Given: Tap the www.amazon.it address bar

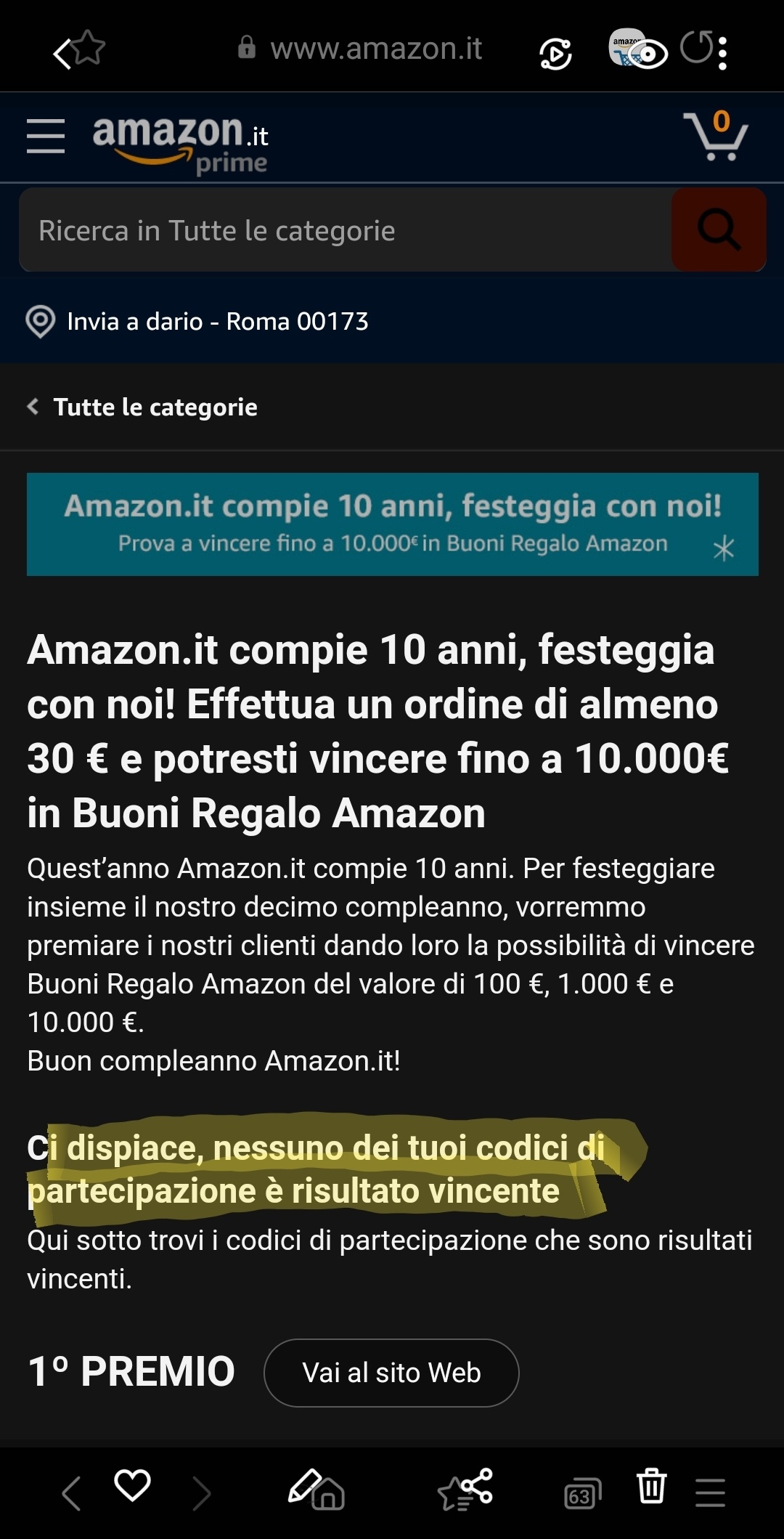Looking at the screenshot, I should (361, 49).
